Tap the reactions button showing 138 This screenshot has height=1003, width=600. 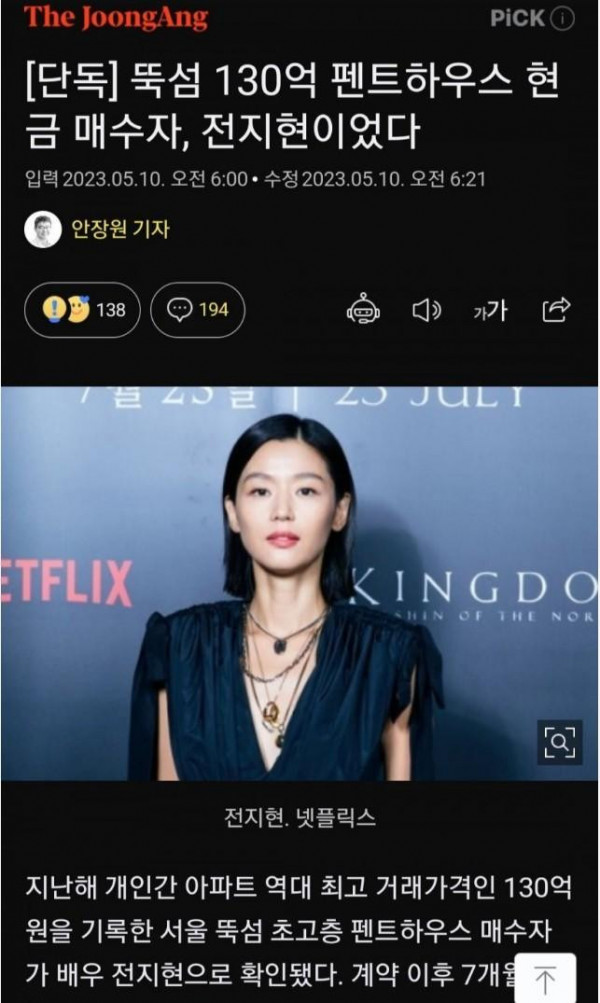82,310
